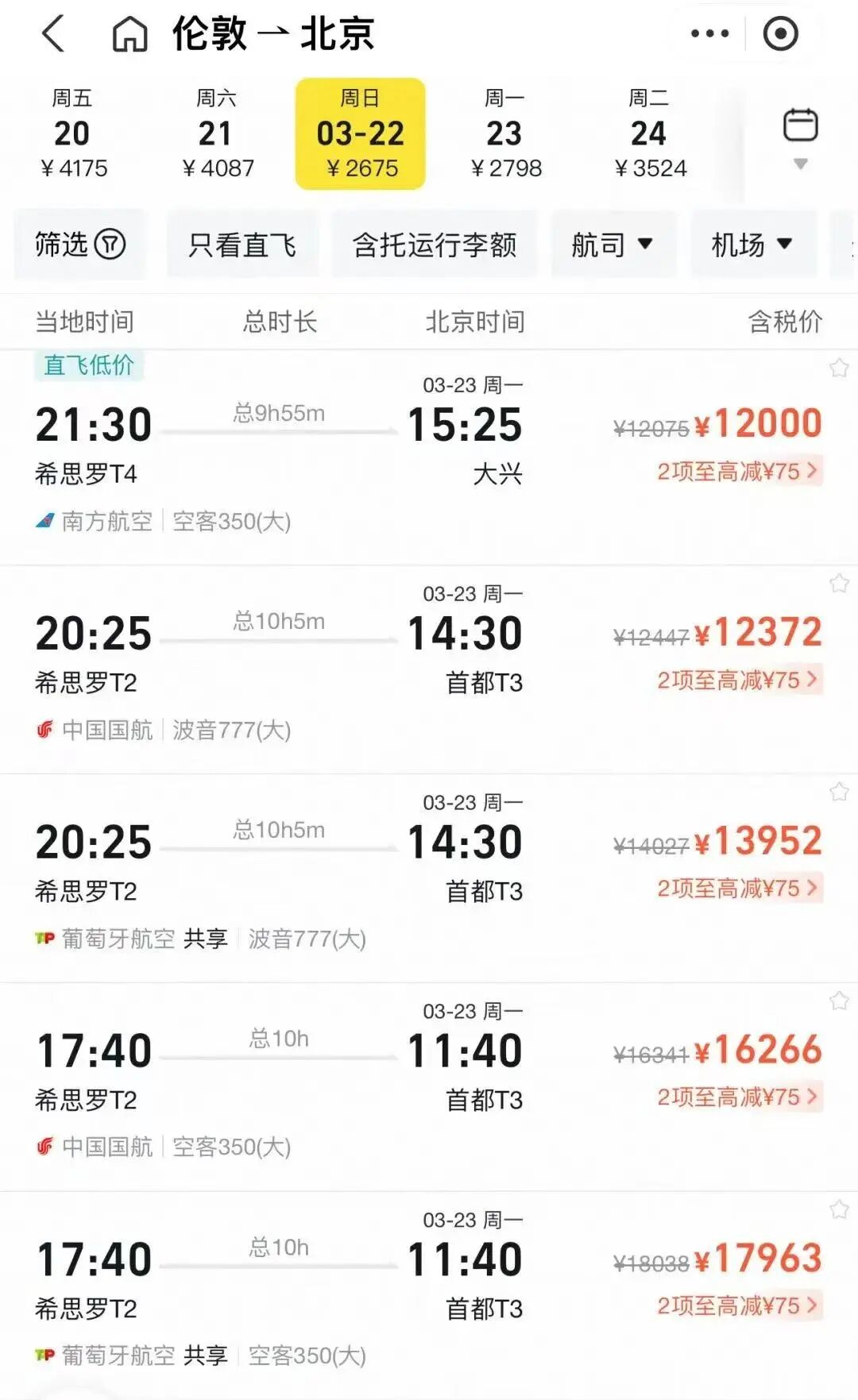Tap the circular target icon top right
Image resolution: width=858 pixels, height=1400 pixels.
[779, 33]
